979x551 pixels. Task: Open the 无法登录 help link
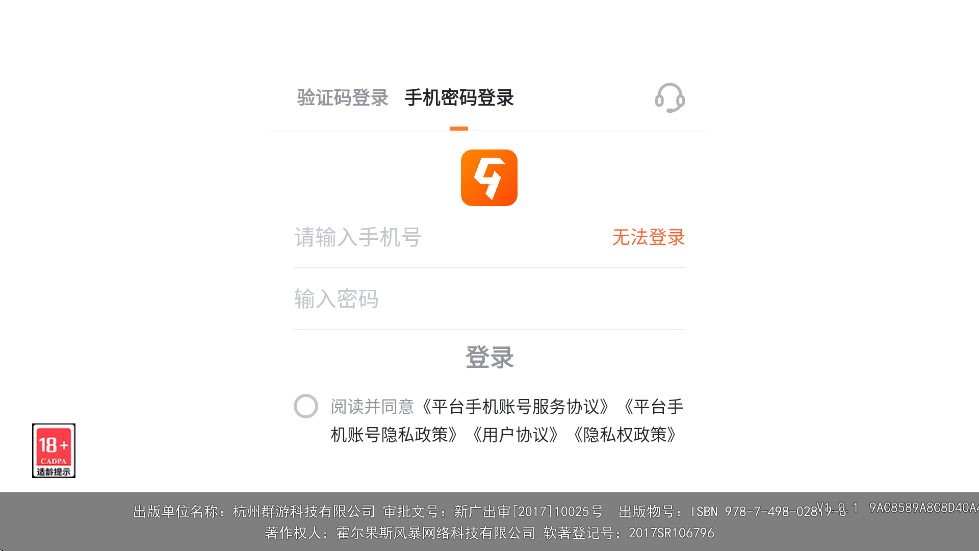coord(648,238)
